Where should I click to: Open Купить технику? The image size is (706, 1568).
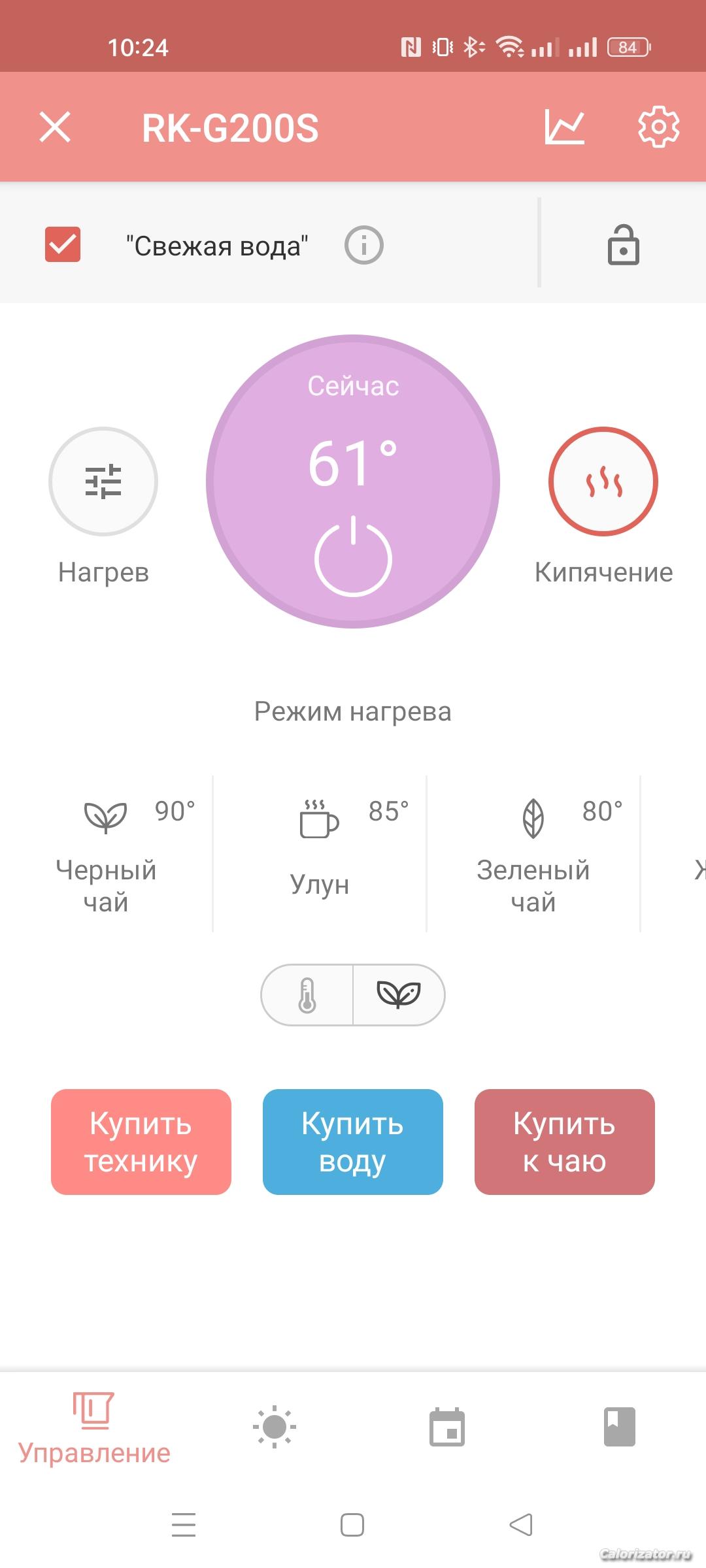click(141, 1142)
